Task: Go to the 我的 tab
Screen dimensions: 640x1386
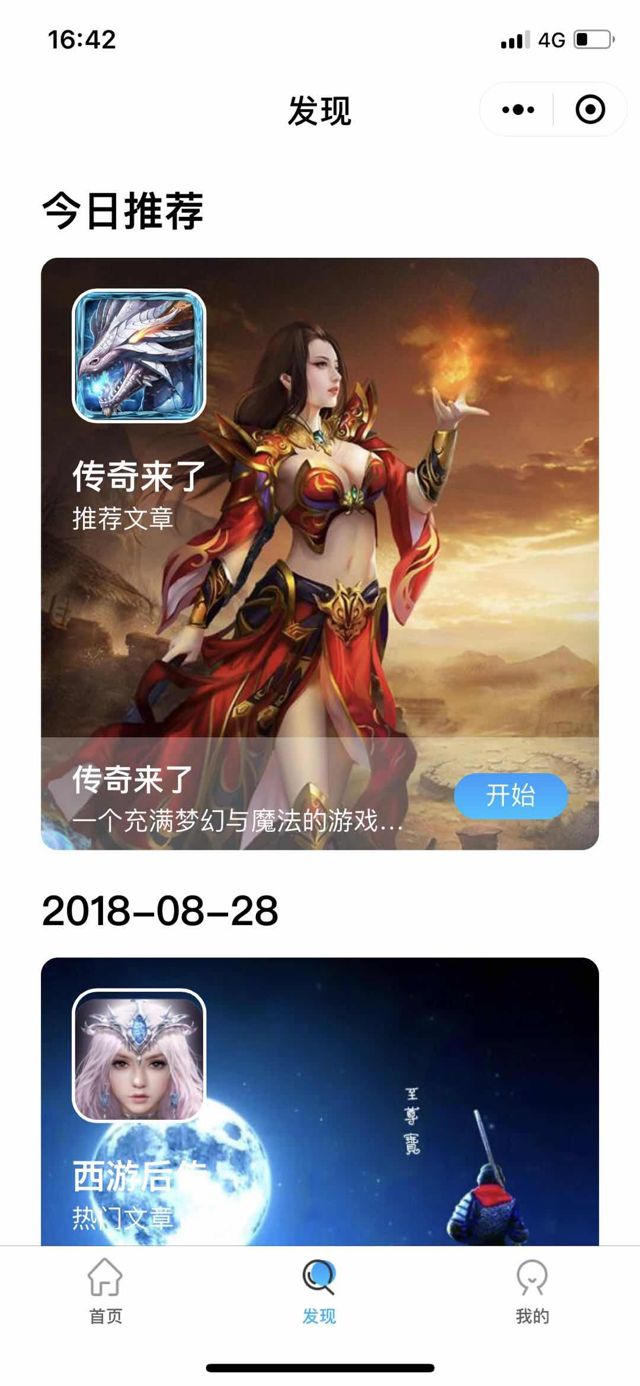Action: [x=532, y=1292]
